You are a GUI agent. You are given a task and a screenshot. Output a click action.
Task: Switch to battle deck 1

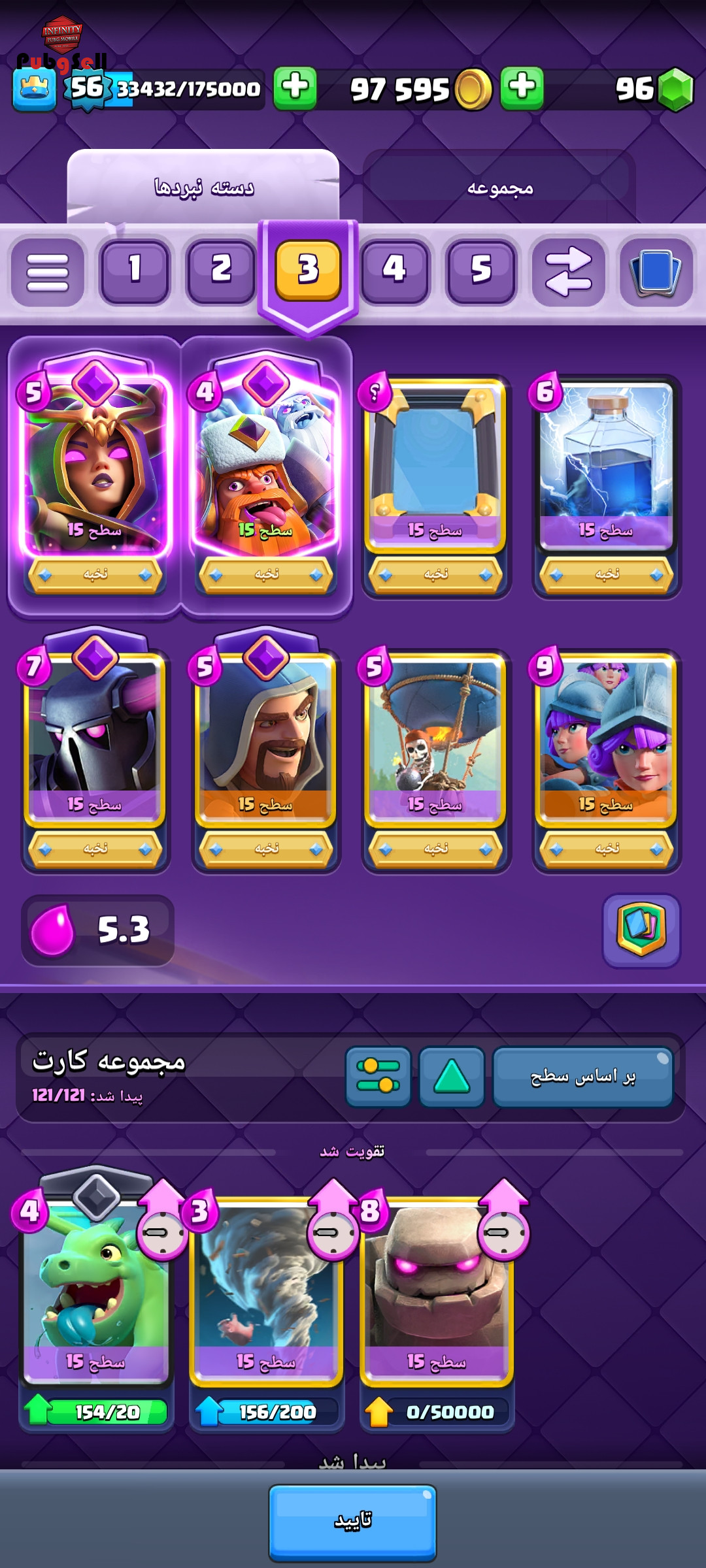(x=134, y=270)
